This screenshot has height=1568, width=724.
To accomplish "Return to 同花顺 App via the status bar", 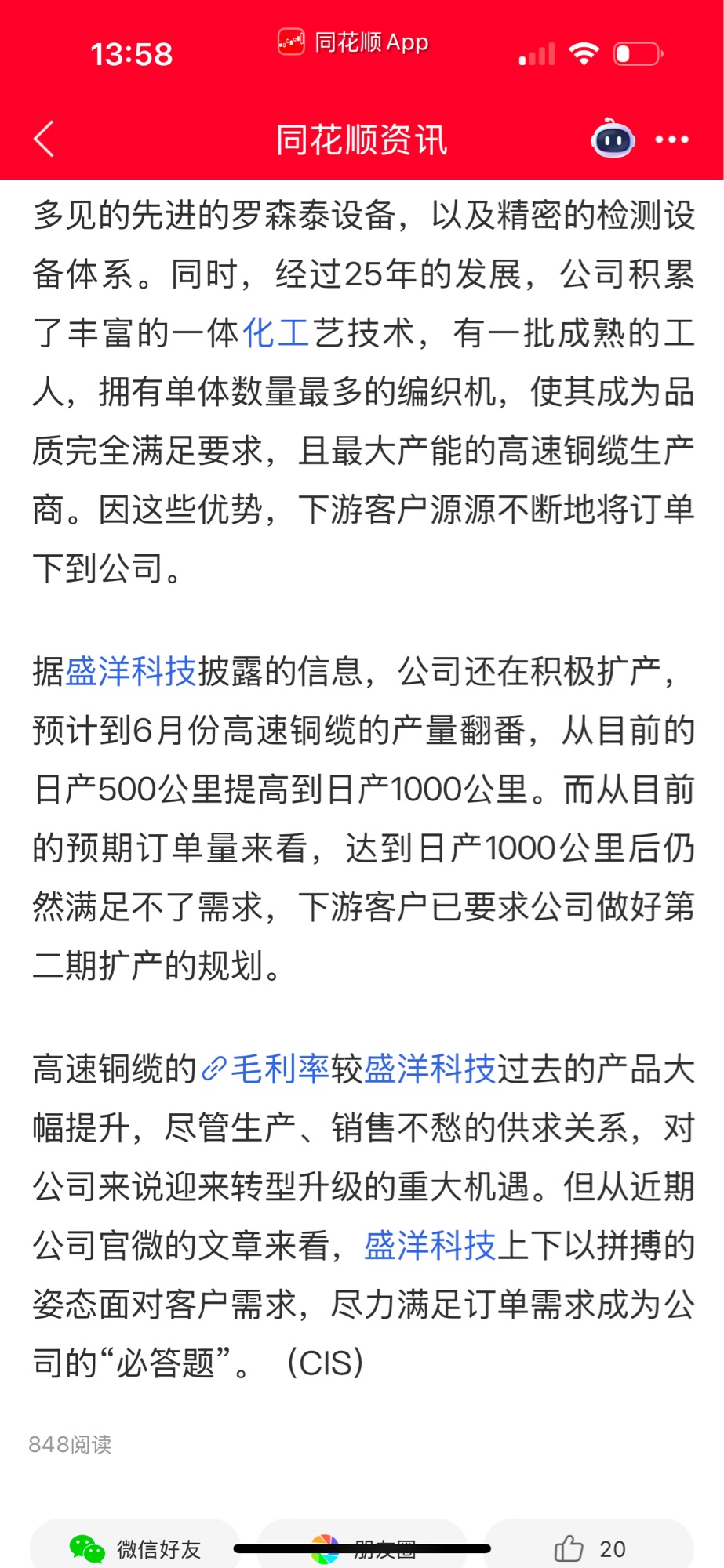I will (x=354, y=42).
